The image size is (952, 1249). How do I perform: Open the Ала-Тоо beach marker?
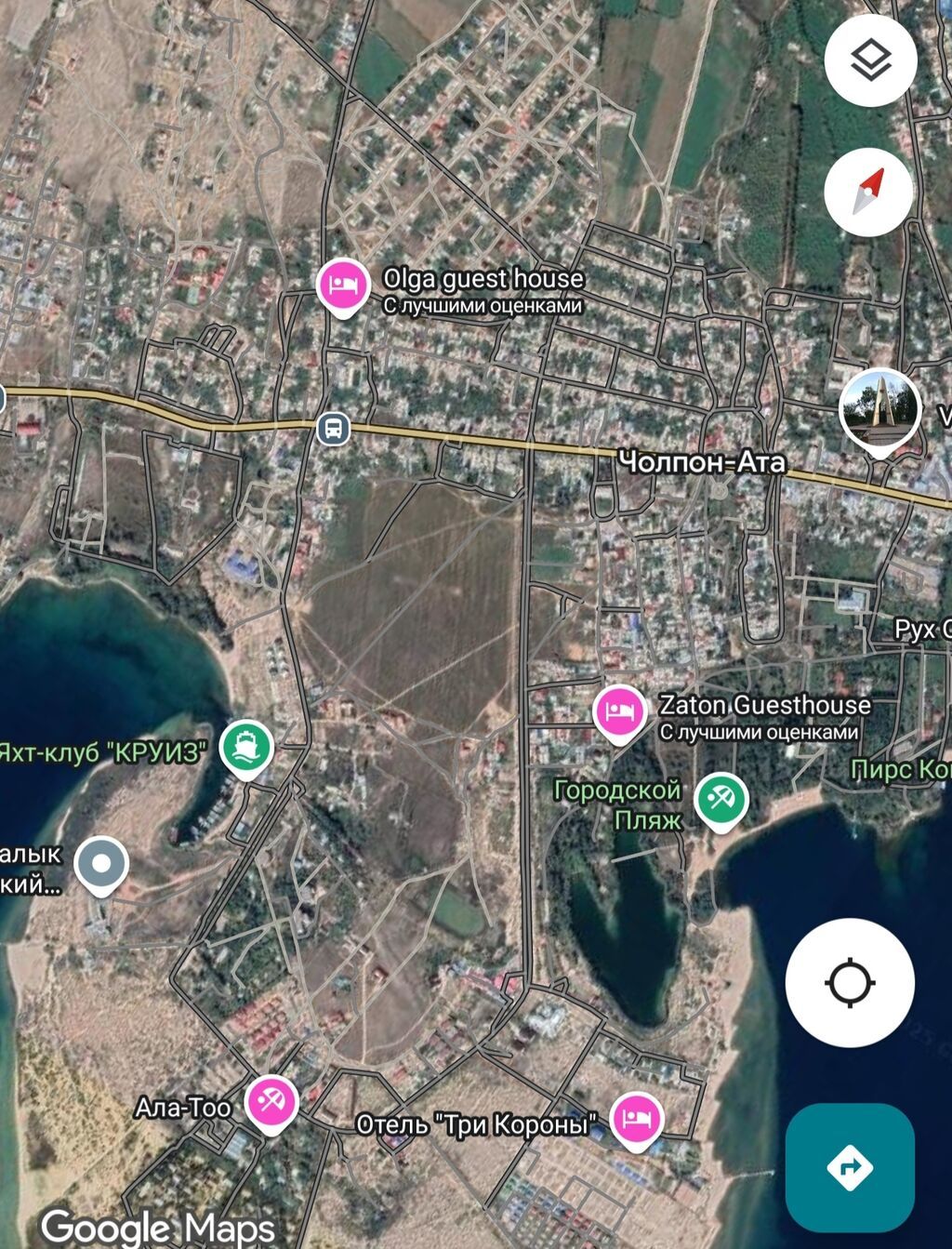tap(271, 1104)
